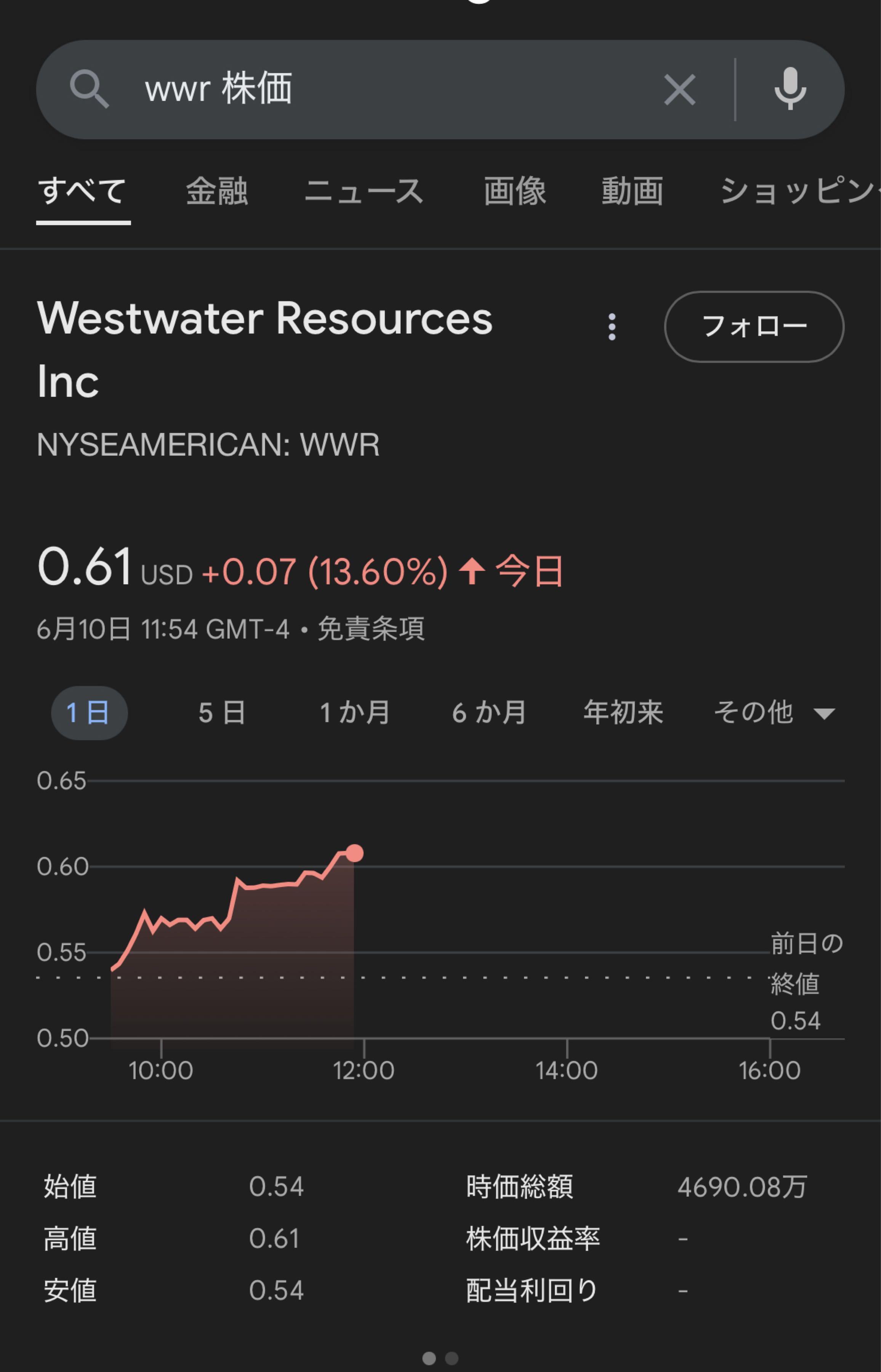Screen dimensions: 881x1372
Task: Select the 1日 chart range
Action: point(89,713)
